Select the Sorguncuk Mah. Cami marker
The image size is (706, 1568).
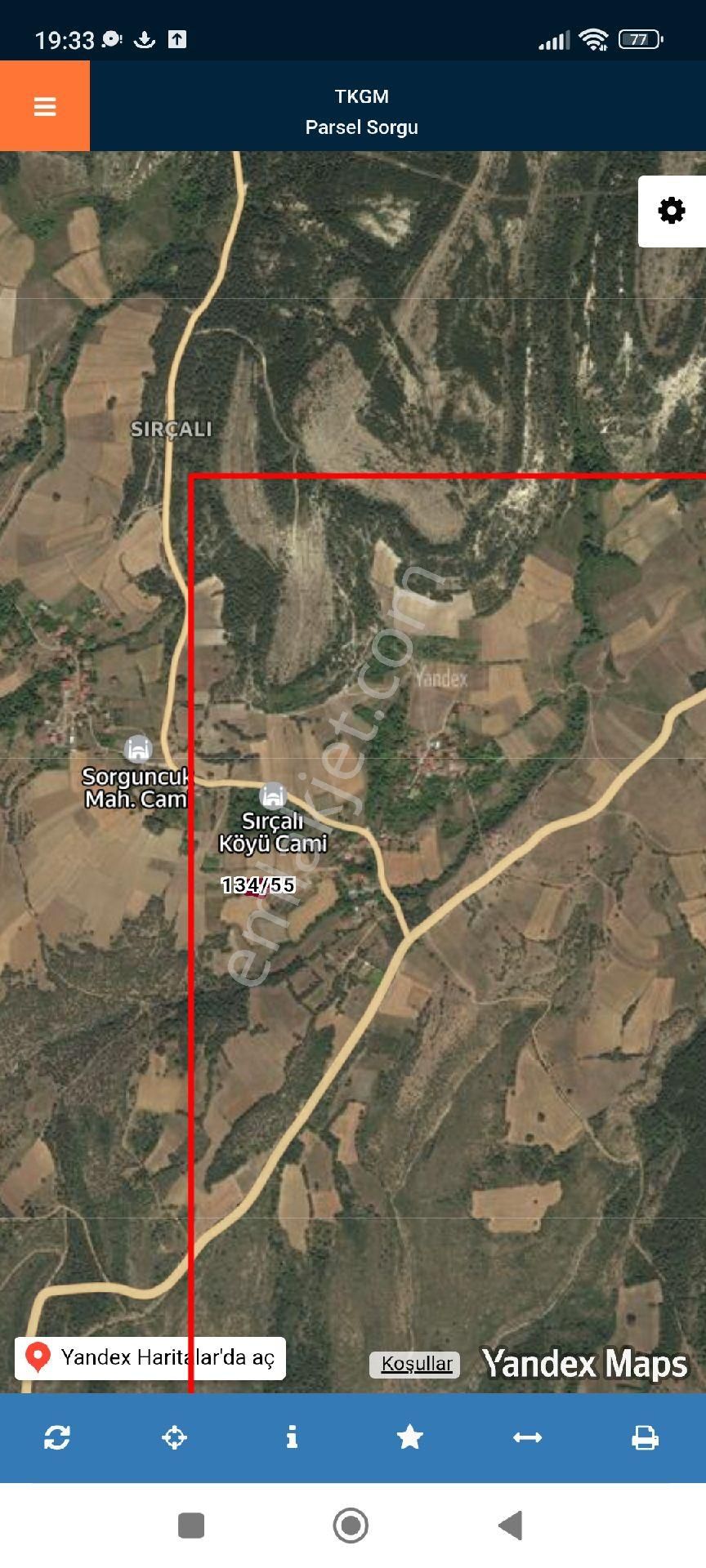[138, 749]
